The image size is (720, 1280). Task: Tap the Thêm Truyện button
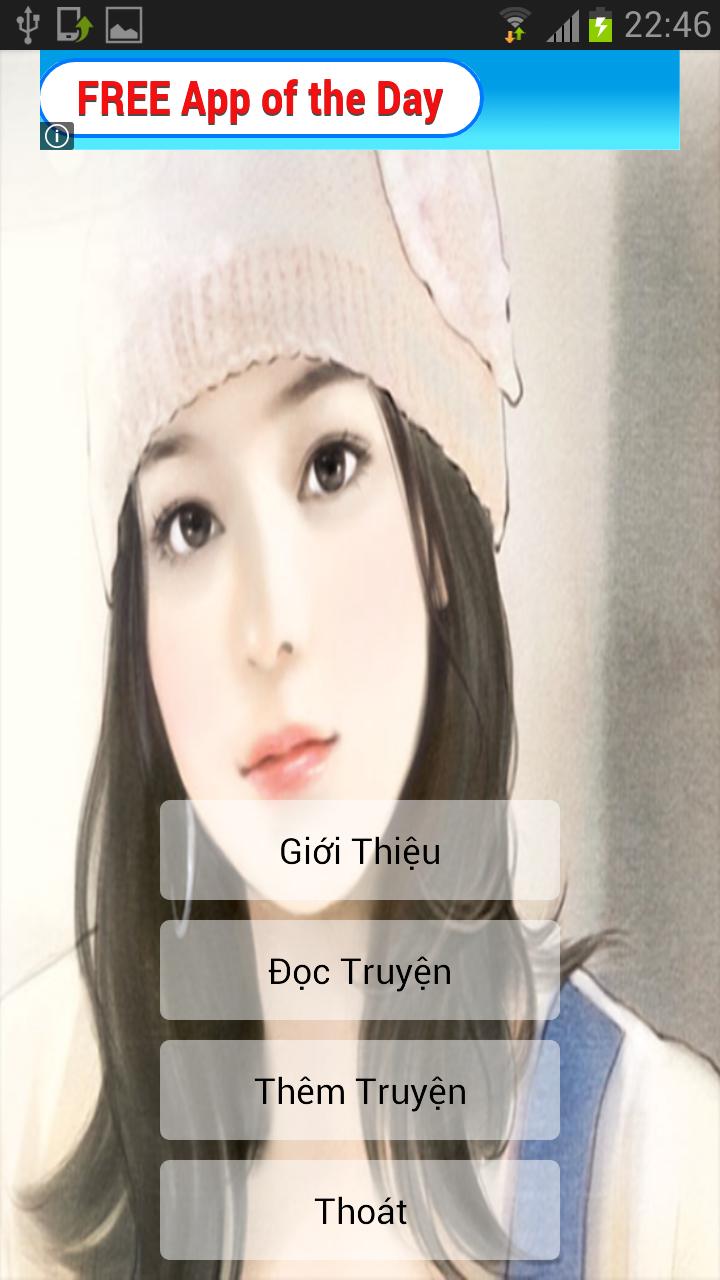(x=360, y=1091)
